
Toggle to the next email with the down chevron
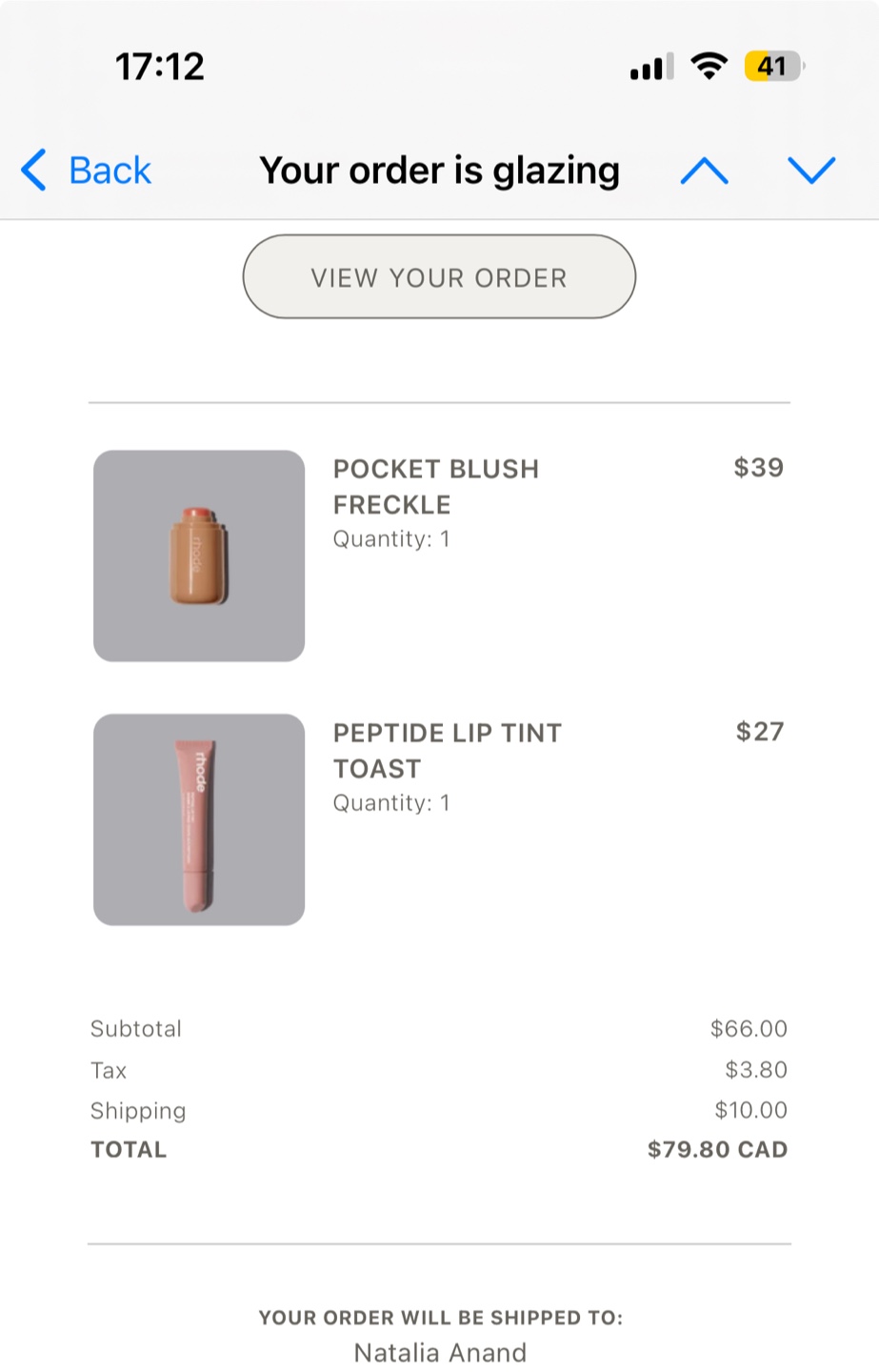point(811,171)
